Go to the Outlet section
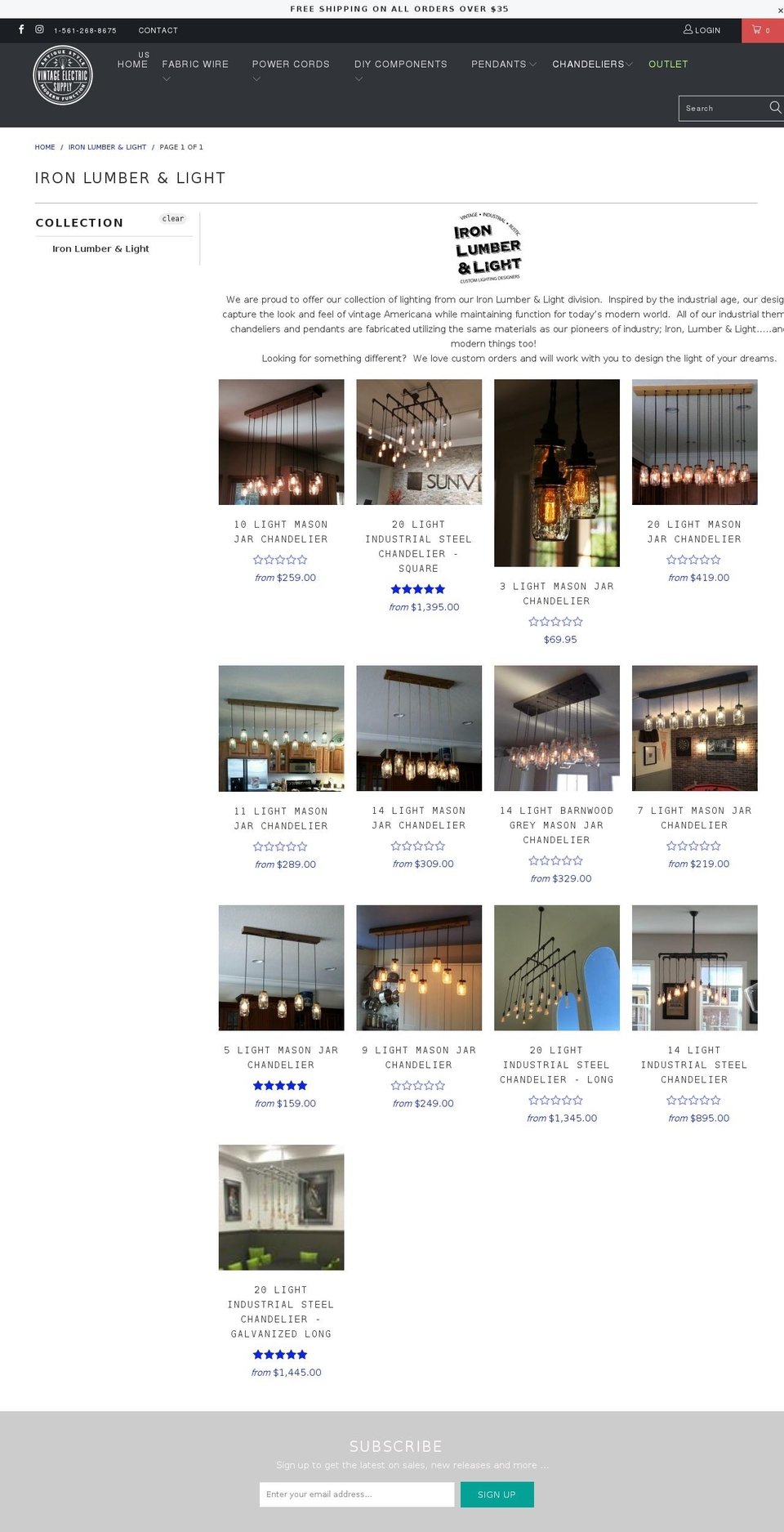The height and width of the screenshot is (1532, 784). coord(668,65)
